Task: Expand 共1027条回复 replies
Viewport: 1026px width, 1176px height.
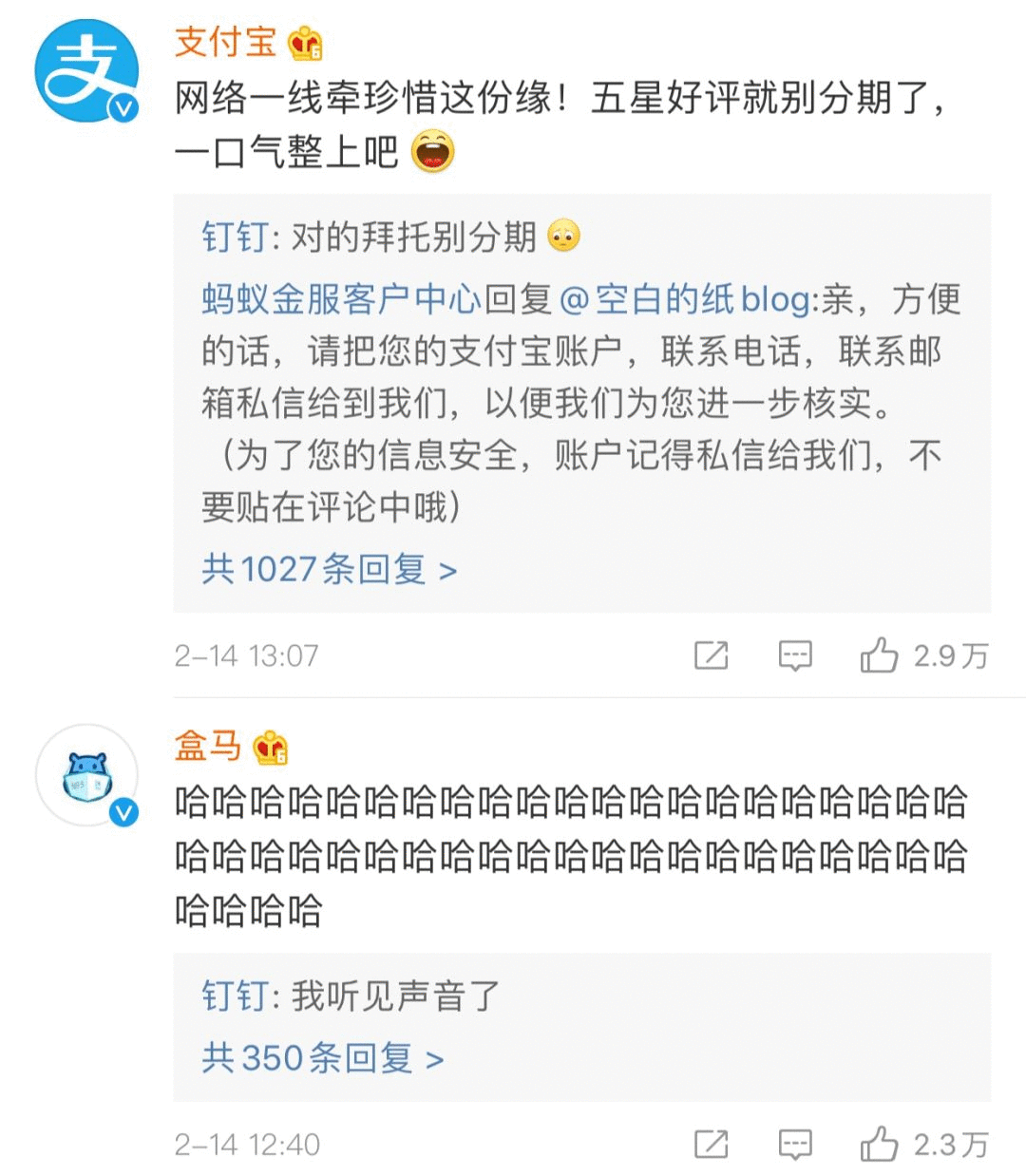Action: (329, 570)
